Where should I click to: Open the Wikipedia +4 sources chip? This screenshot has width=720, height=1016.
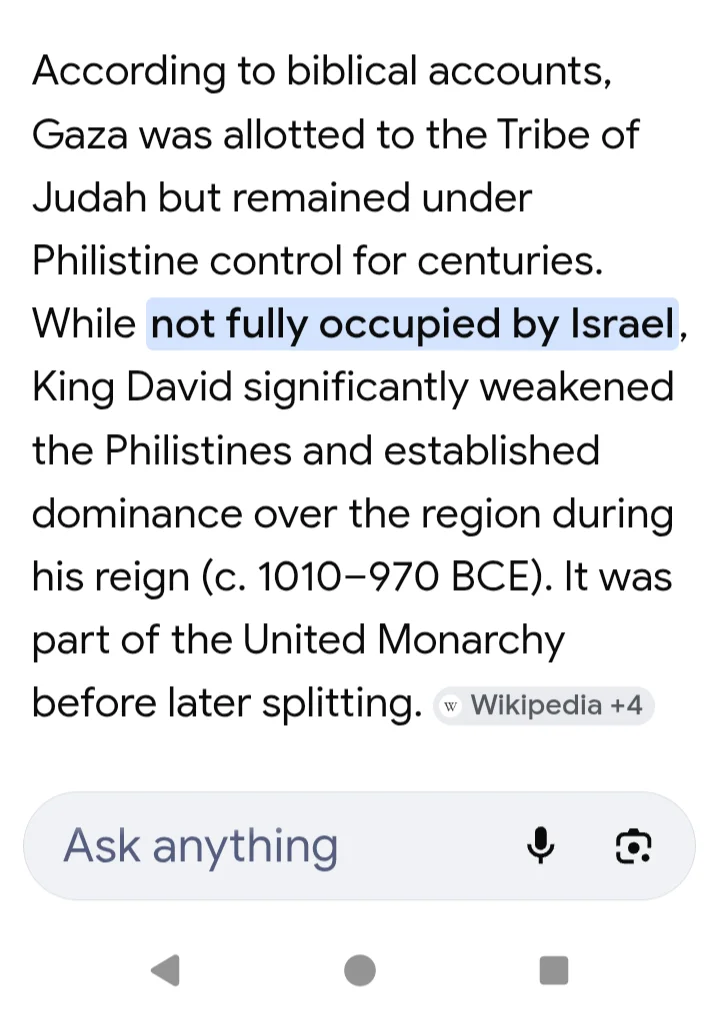pyautogui.click(x=545, y=705)
